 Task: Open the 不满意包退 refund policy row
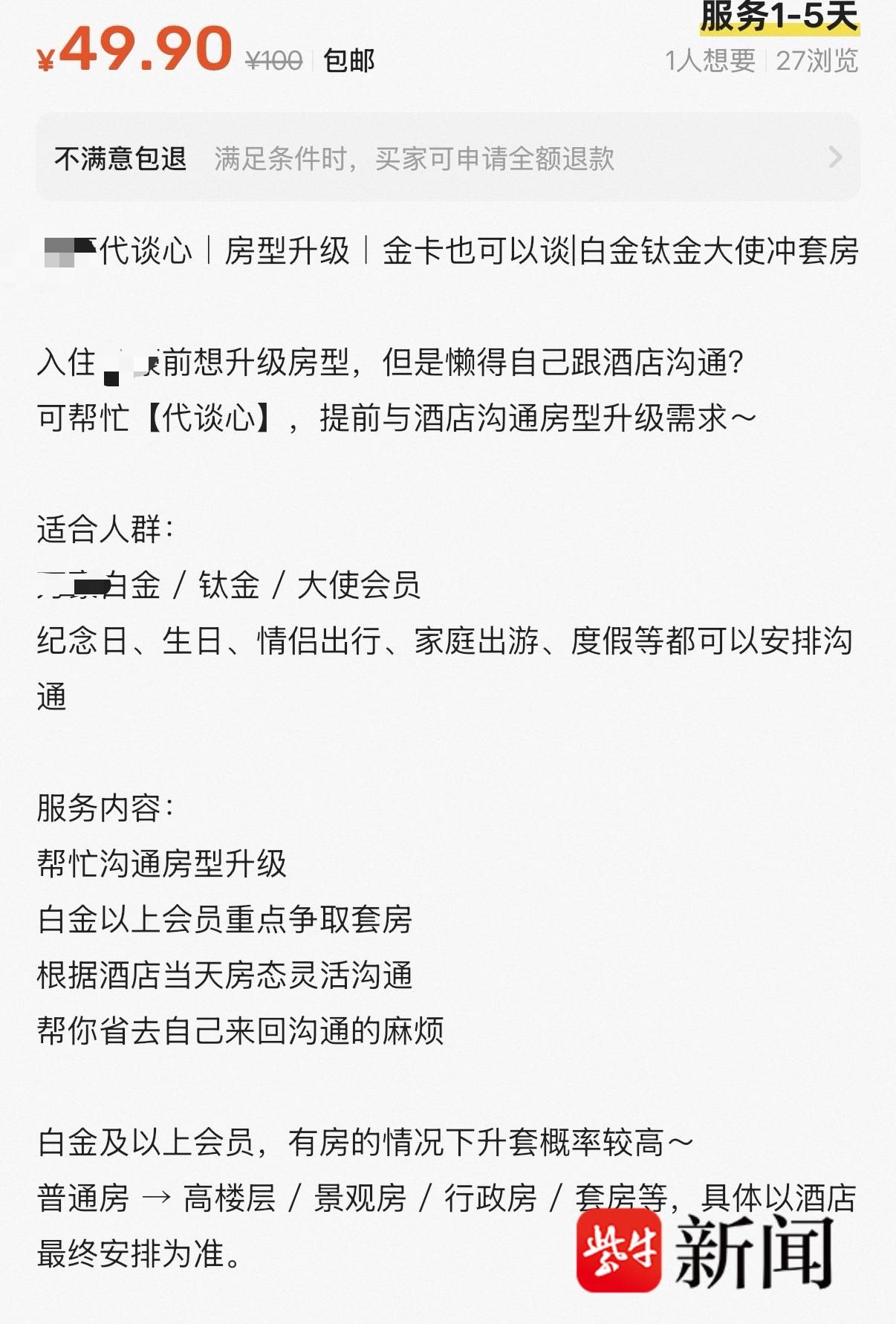(448, 158)
